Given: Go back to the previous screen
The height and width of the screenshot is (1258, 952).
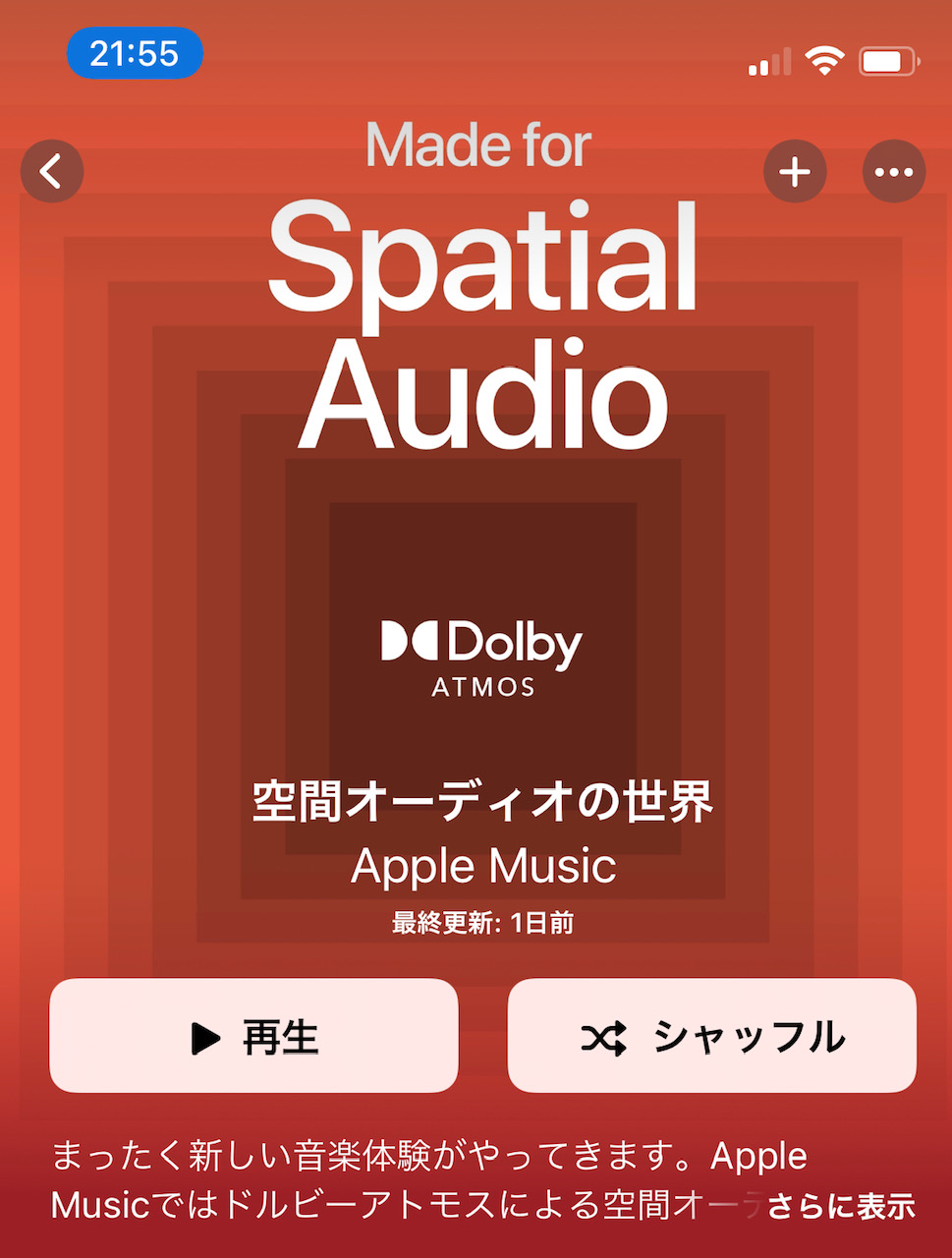Looking at the screenshot, I should (52, 172).
